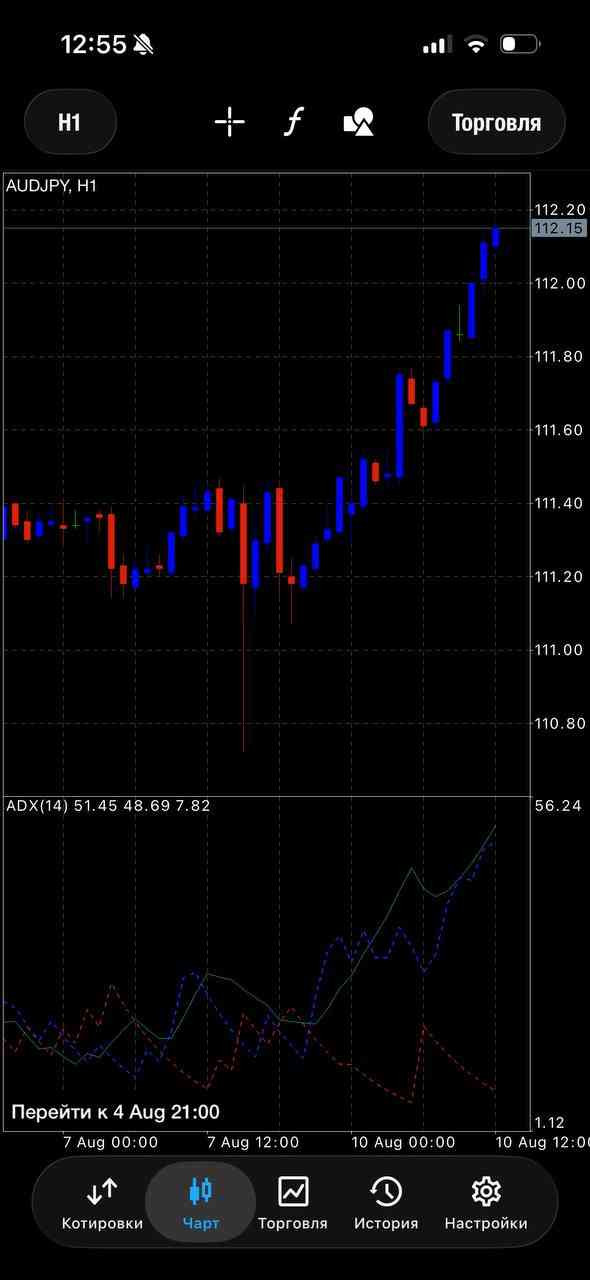Activate the crosshair tool
590x1280 pixels.
[x=229, y=123]
